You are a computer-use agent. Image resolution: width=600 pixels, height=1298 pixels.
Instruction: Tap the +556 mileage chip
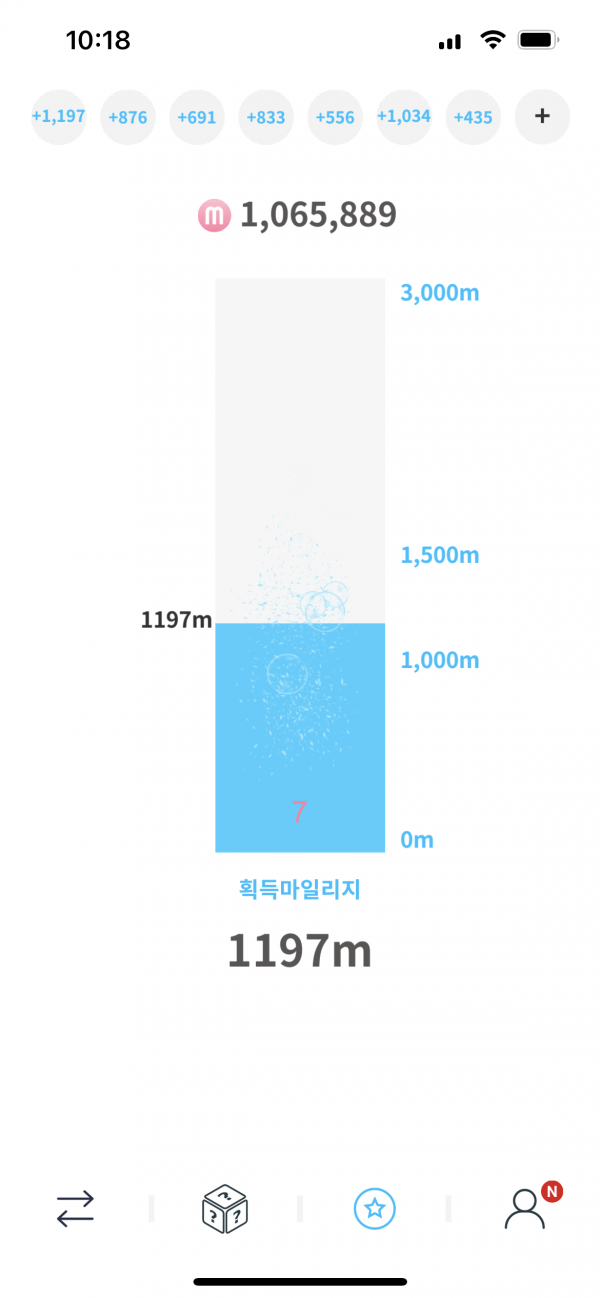[x=334, y=117]
